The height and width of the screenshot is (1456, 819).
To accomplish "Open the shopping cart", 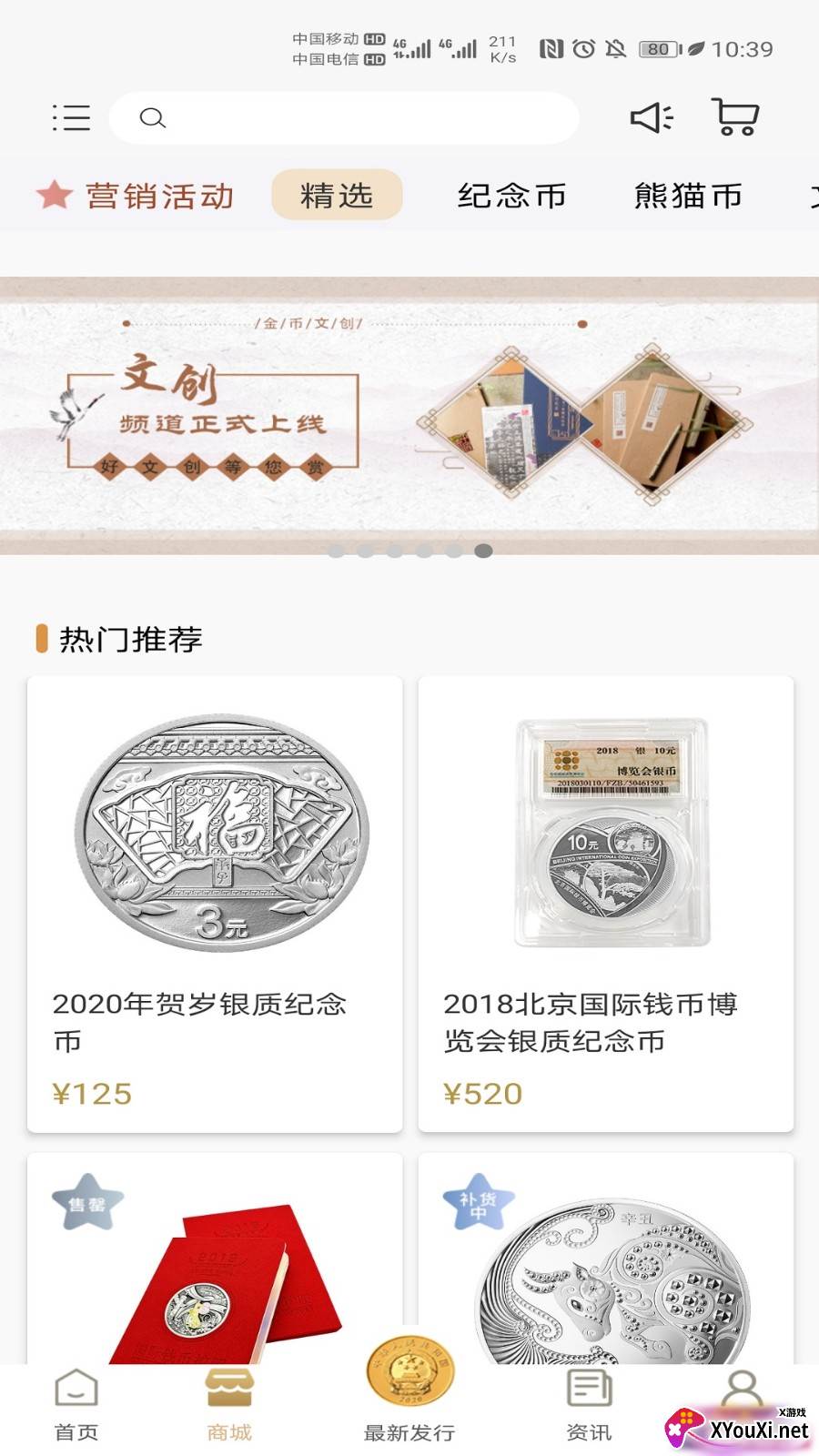I will 734,117.
